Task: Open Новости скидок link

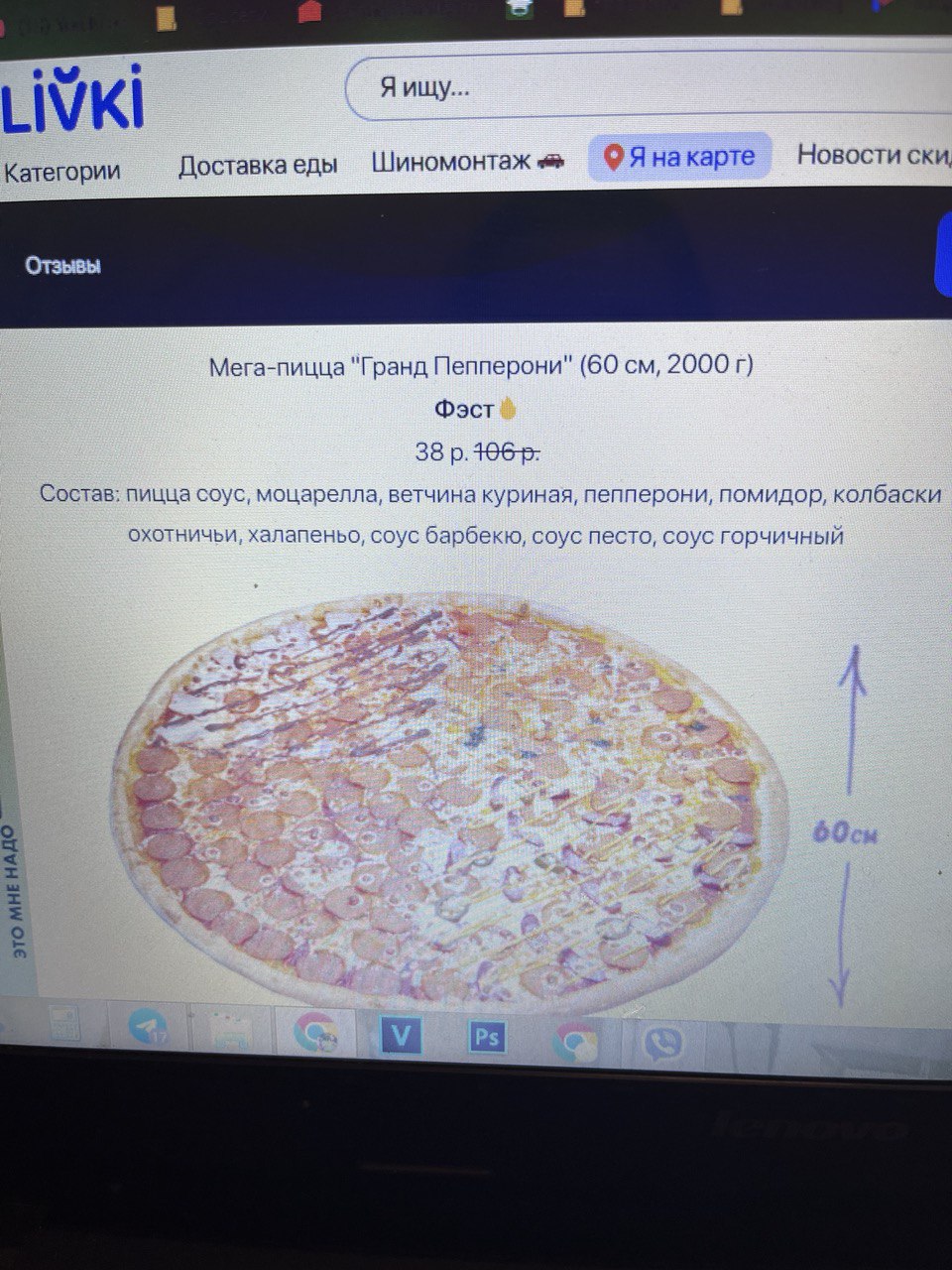Action: (873, 155)
